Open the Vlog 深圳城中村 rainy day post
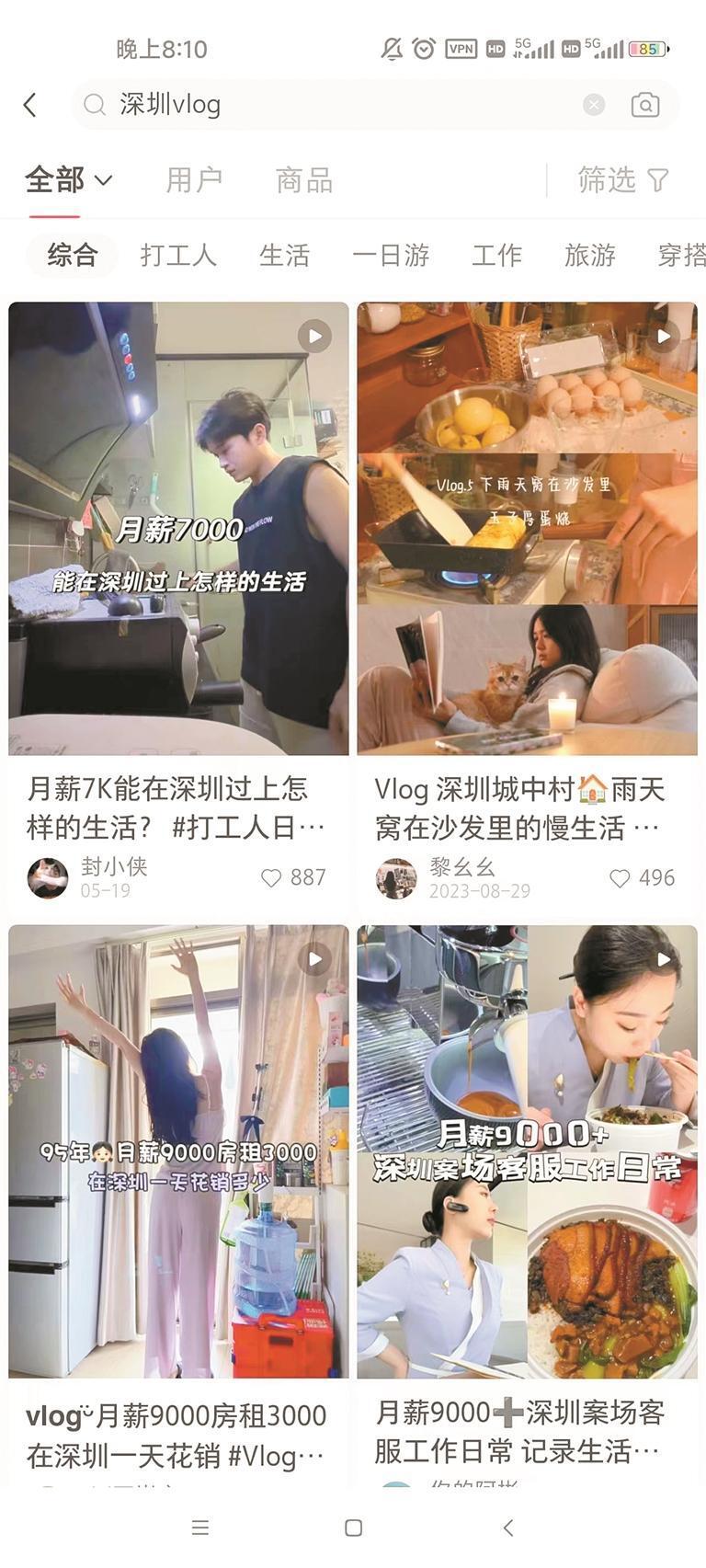Image resolution: width=706 pixels, height=1568 pixels. (527, 529)
